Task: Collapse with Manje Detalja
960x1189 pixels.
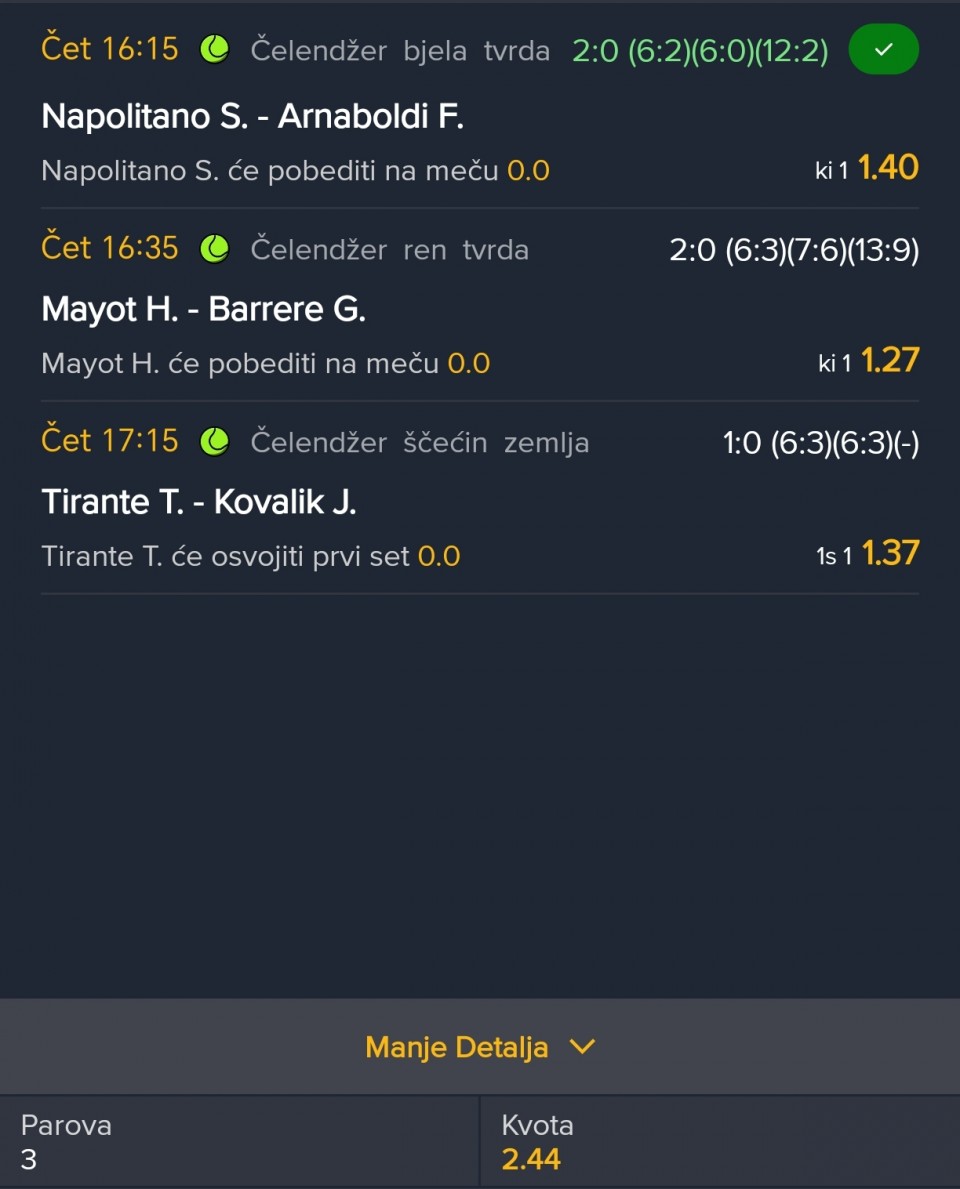Action: coord(480,1047)
